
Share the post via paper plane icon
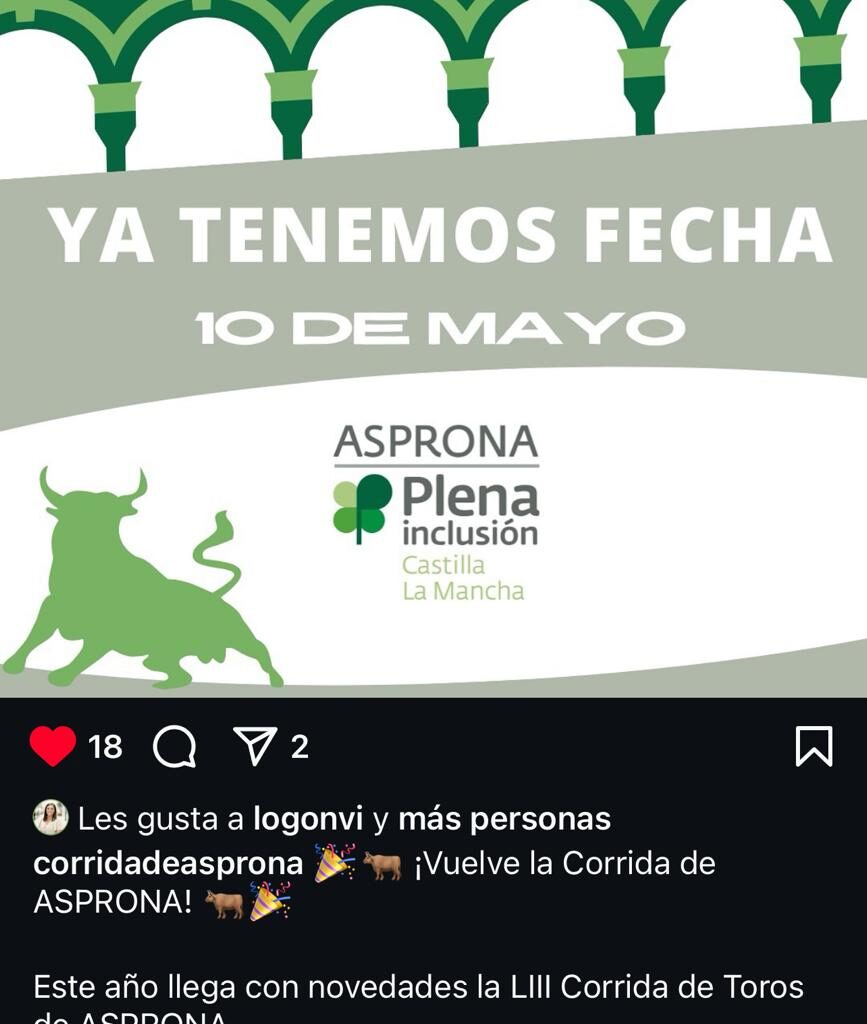254,746
